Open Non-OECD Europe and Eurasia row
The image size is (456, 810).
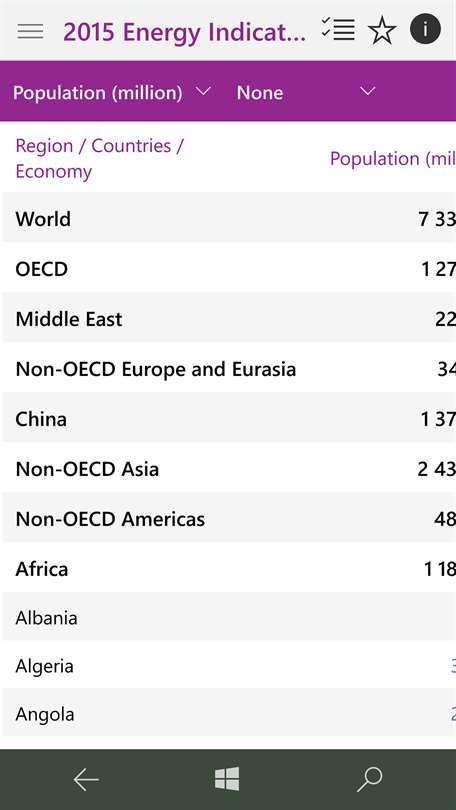point(229,369)
